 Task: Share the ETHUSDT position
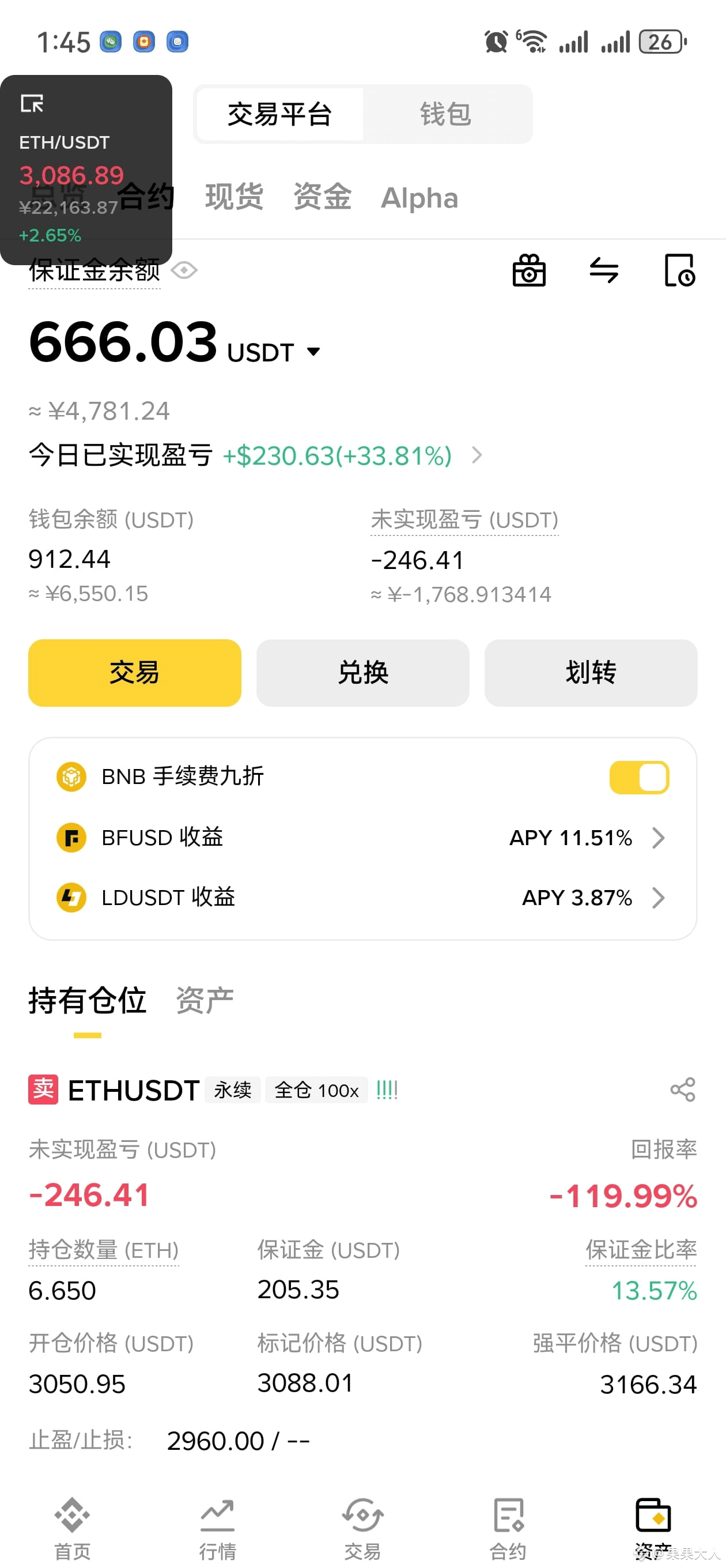coord(682,1090)
